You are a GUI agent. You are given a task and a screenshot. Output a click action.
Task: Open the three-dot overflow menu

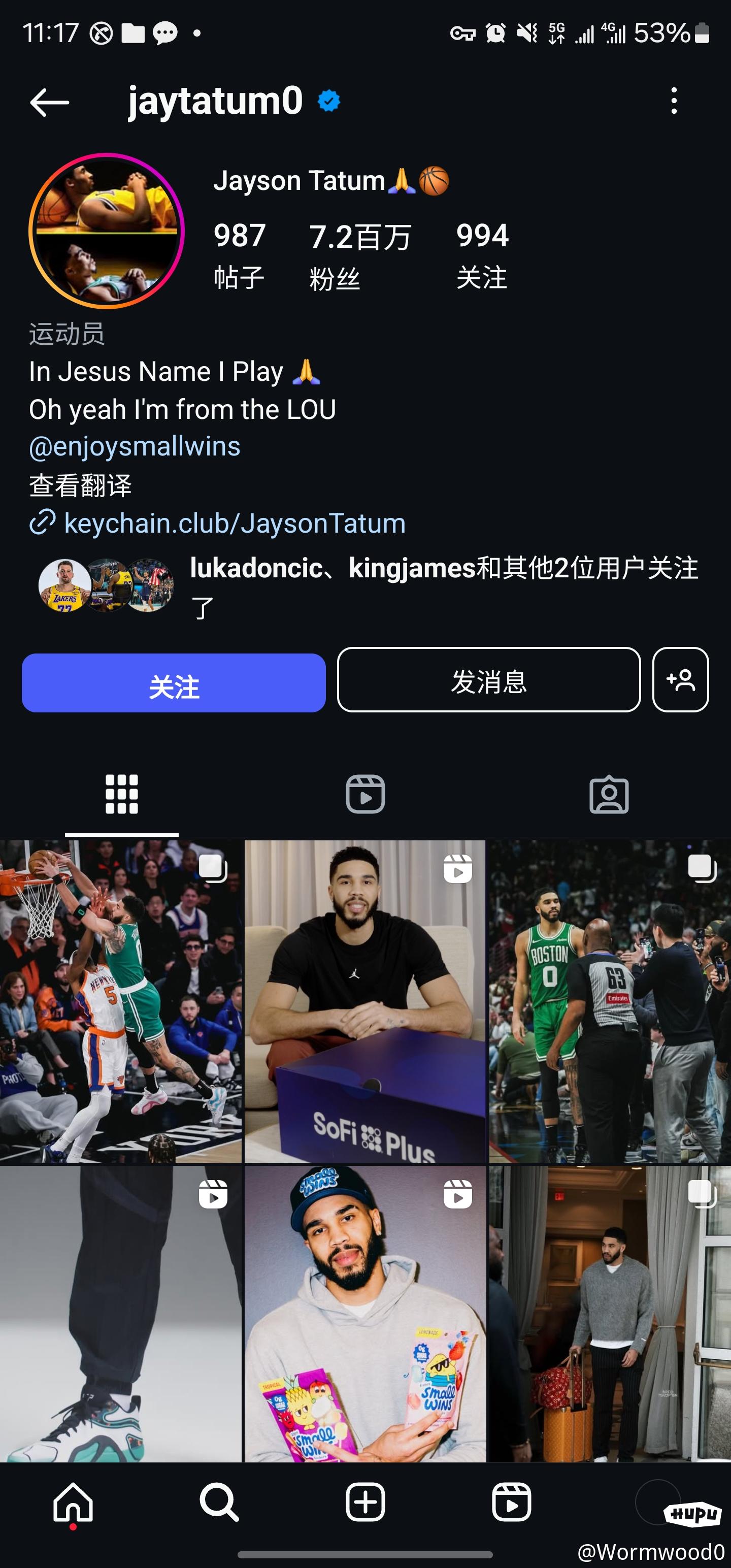673,101
